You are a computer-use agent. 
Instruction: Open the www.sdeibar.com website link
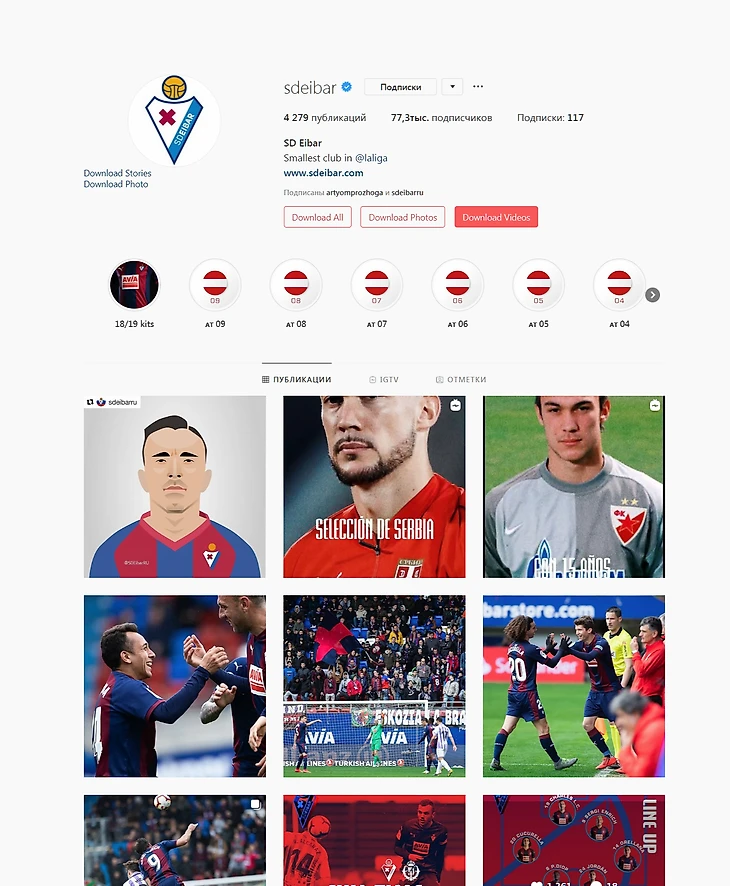[x=323, y=173]
